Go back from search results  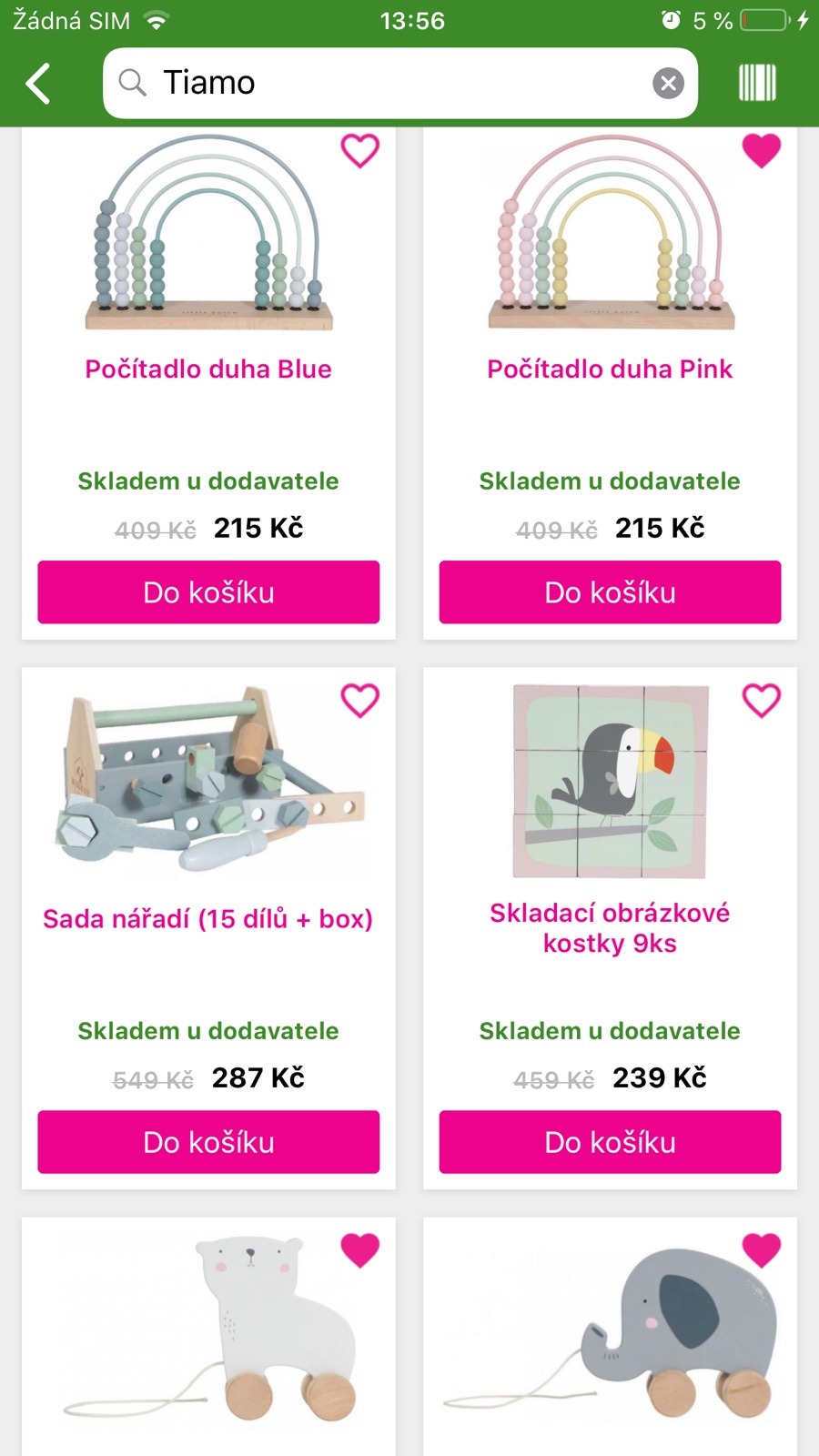(38, 84)
